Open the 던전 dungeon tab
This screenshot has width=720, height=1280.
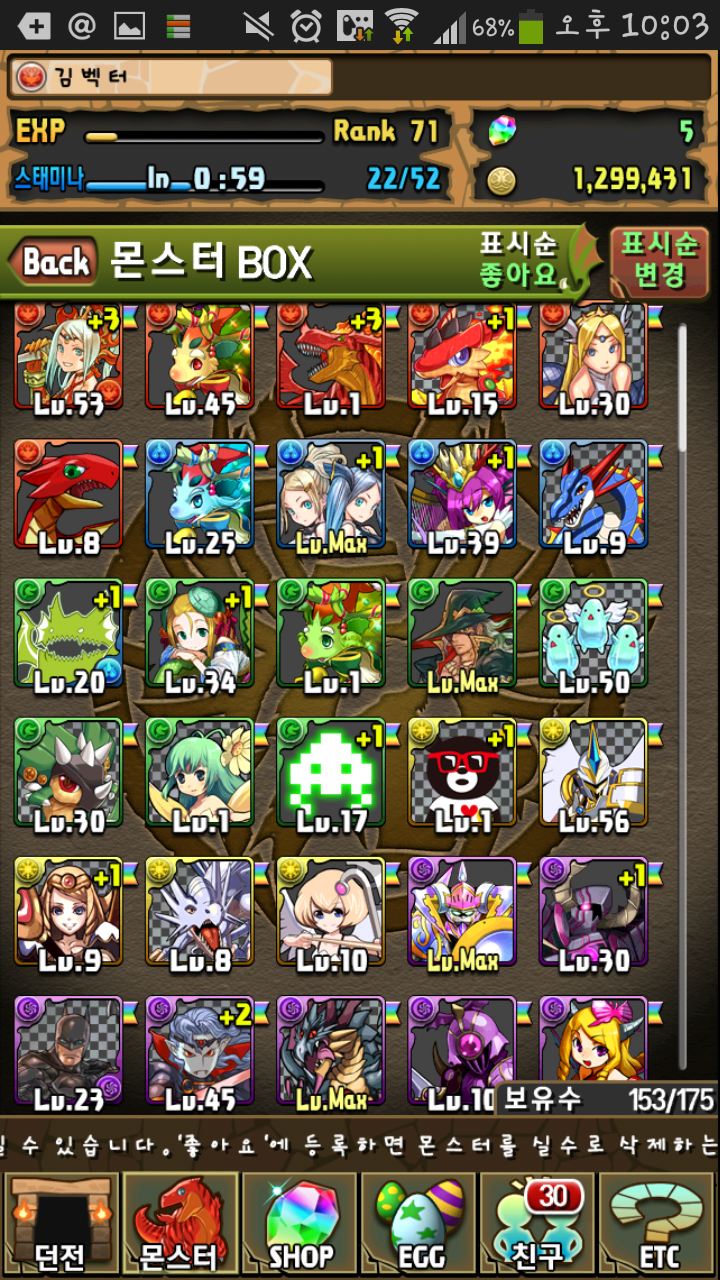coord(60,1224)
